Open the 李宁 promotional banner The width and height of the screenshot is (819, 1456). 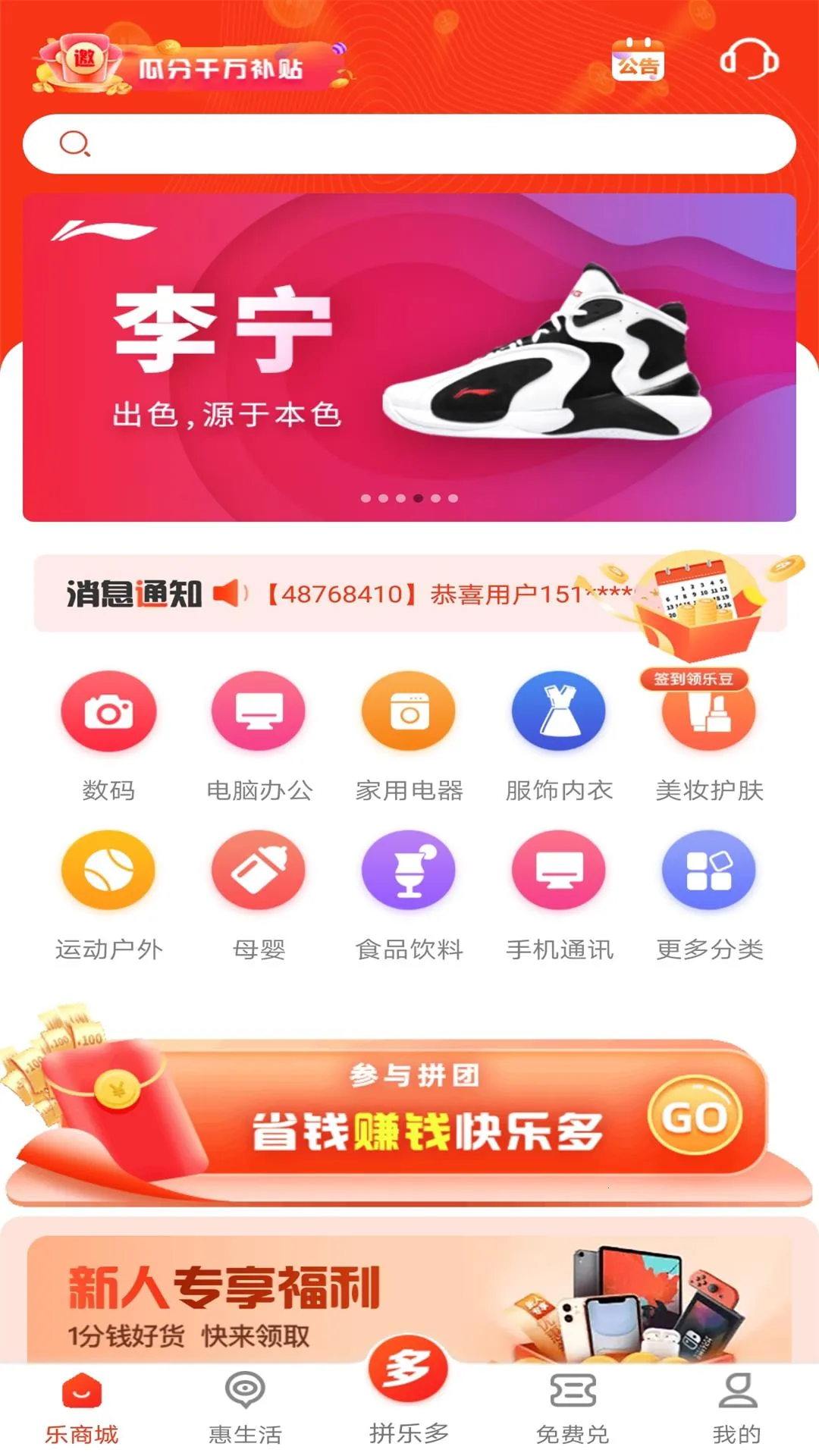409,356
